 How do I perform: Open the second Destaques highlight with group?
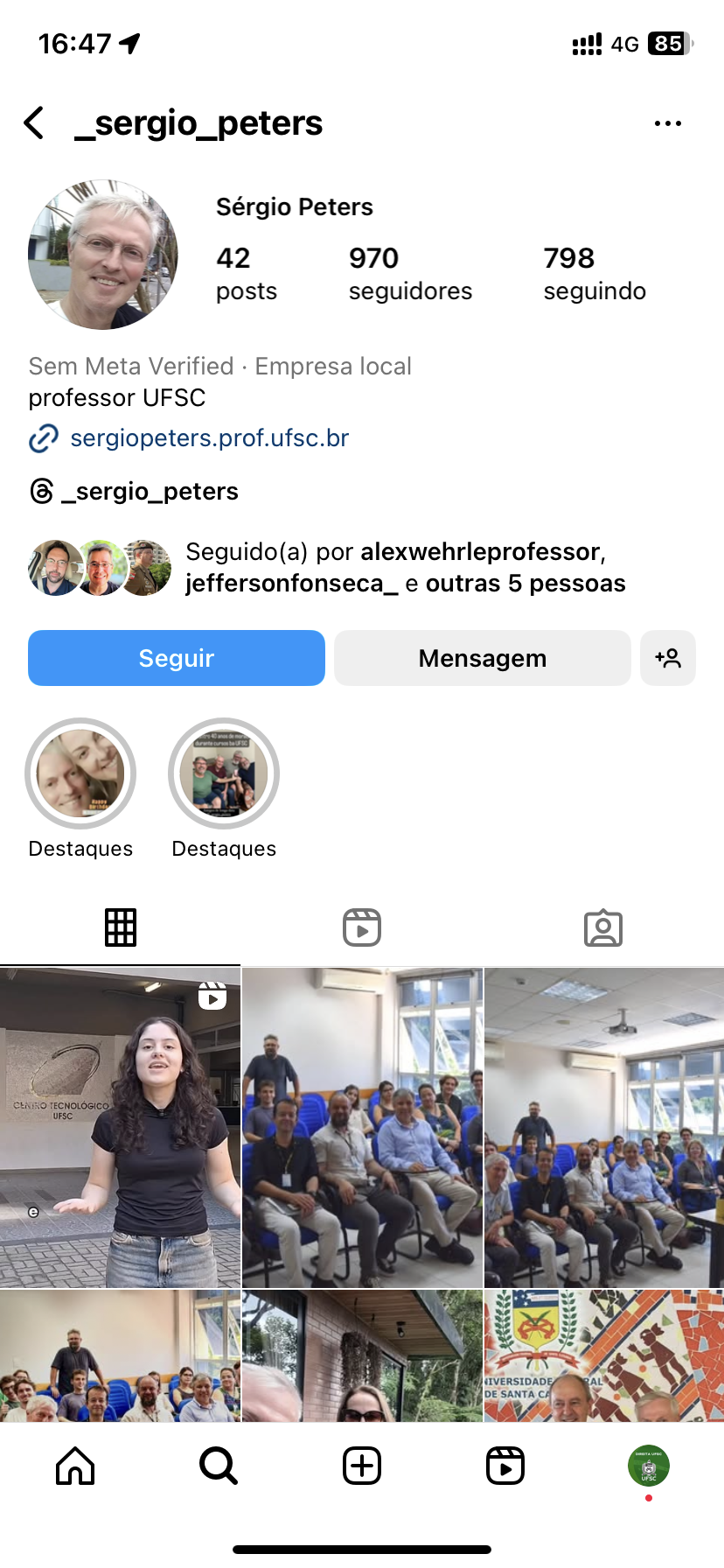224,773
